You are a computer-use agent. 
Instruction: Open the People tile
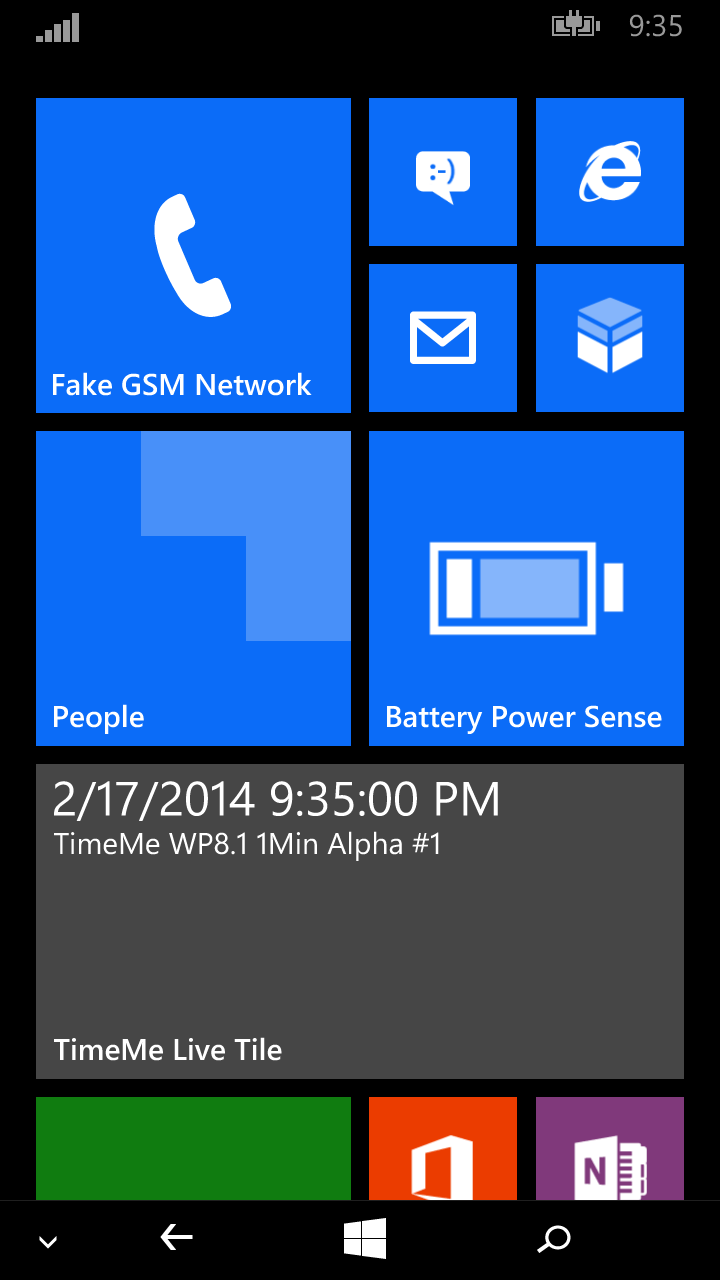click(x=193, y=588)
